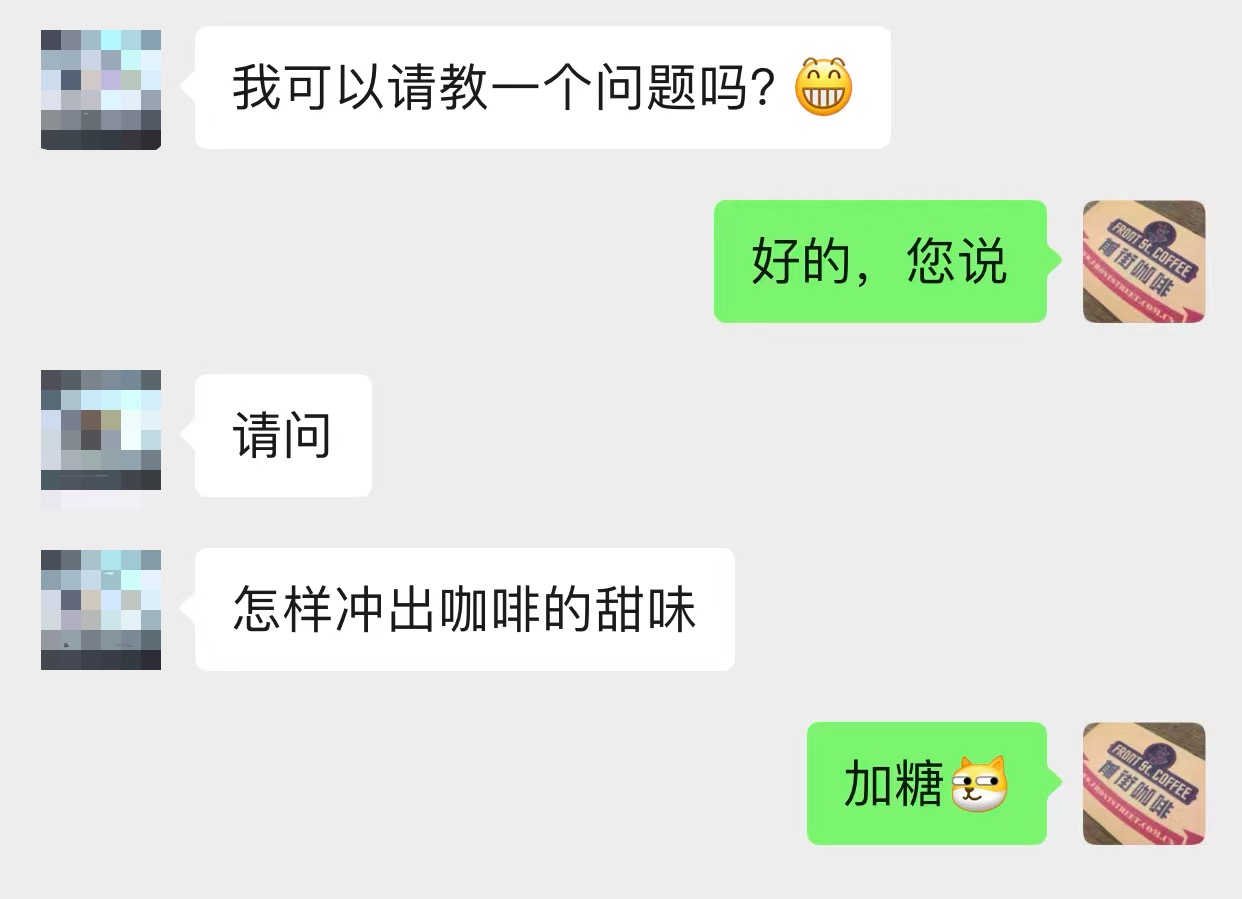Select the avatar next to "怎样冲出咖啡的甜味"

tap(101, 609)
